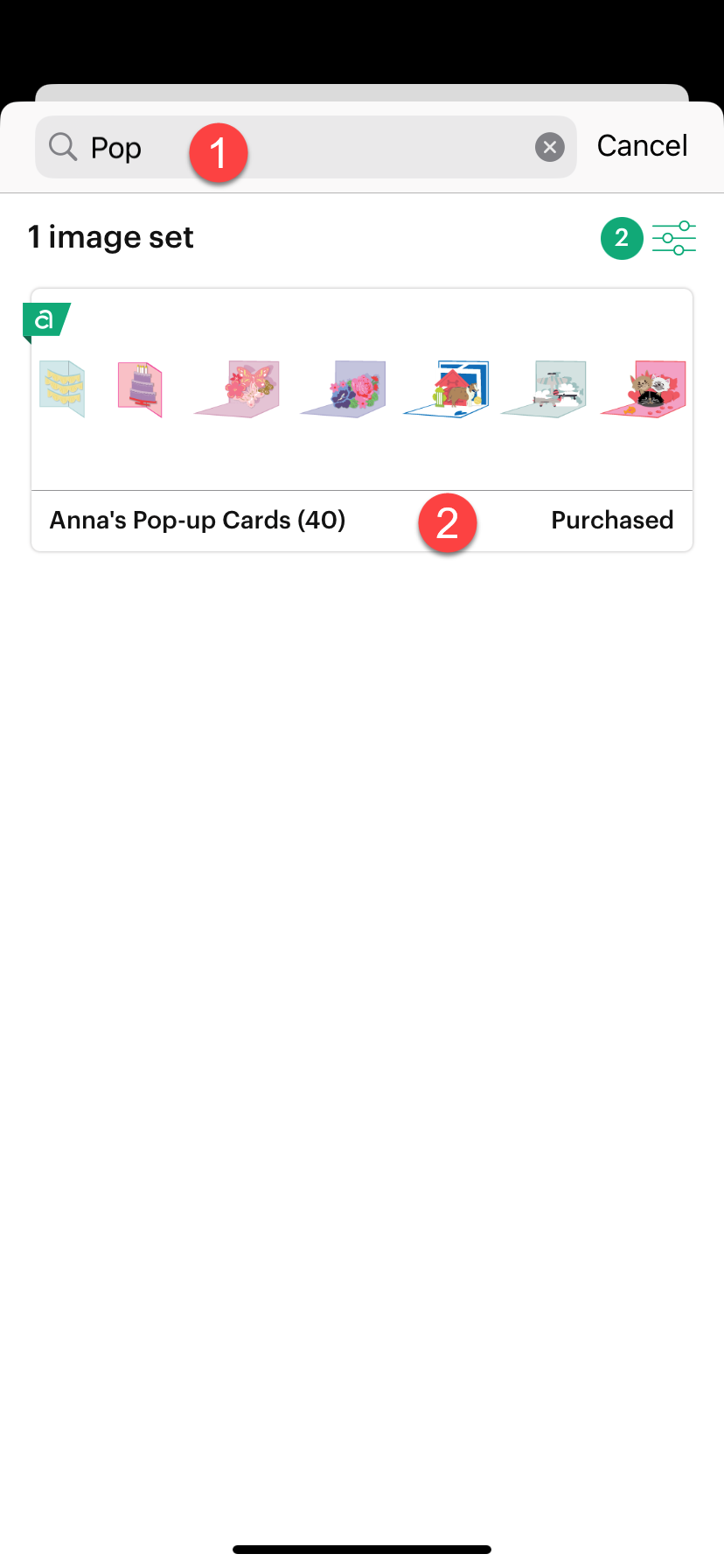
Task: Cancel the current search
Action: 642,145
